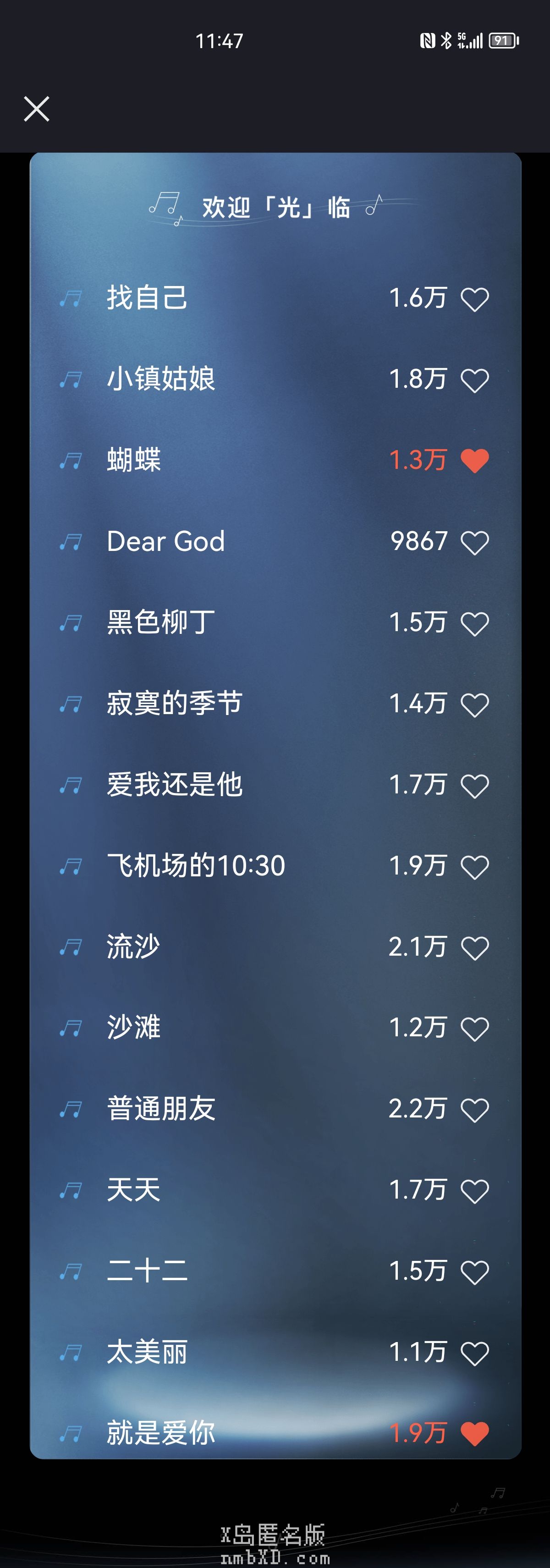
Task: Unlike the song 就是爱你
Action: pyautogui.click(x=474, y=1434)
